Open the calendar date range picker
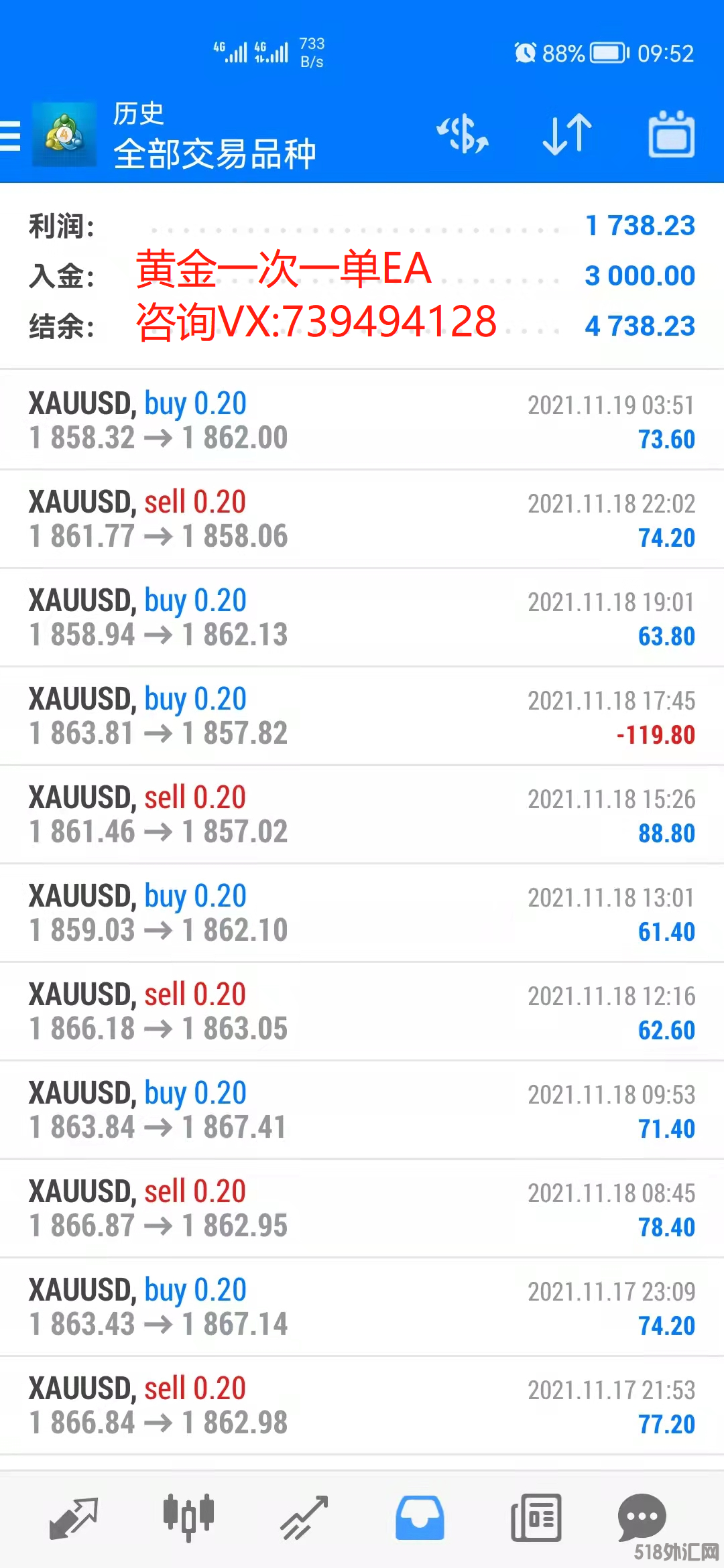The image size is (724, 1568). point(671,134)
